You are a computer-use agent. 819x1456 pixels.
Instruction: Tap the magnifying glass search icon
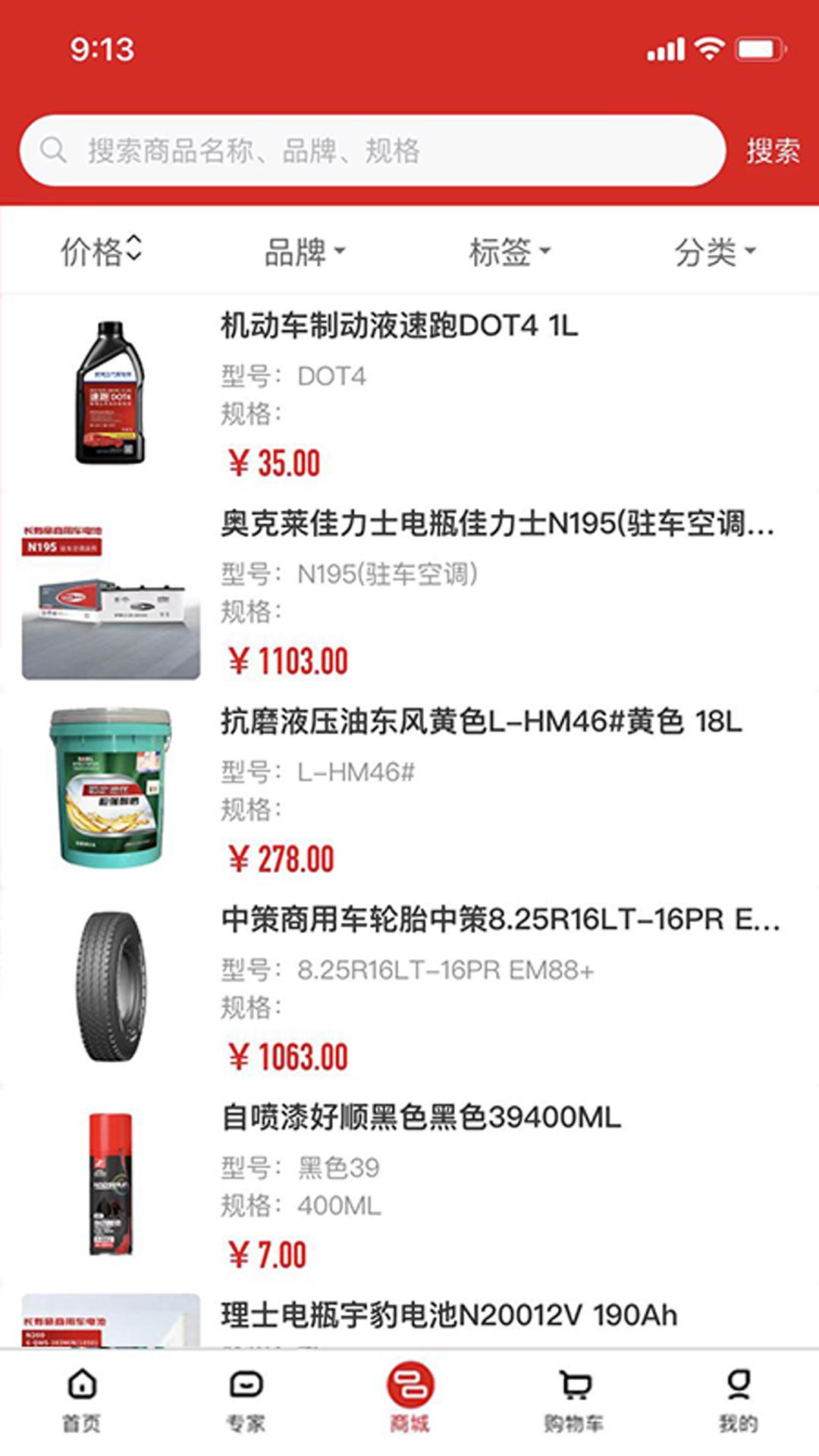tap(53, 150)
